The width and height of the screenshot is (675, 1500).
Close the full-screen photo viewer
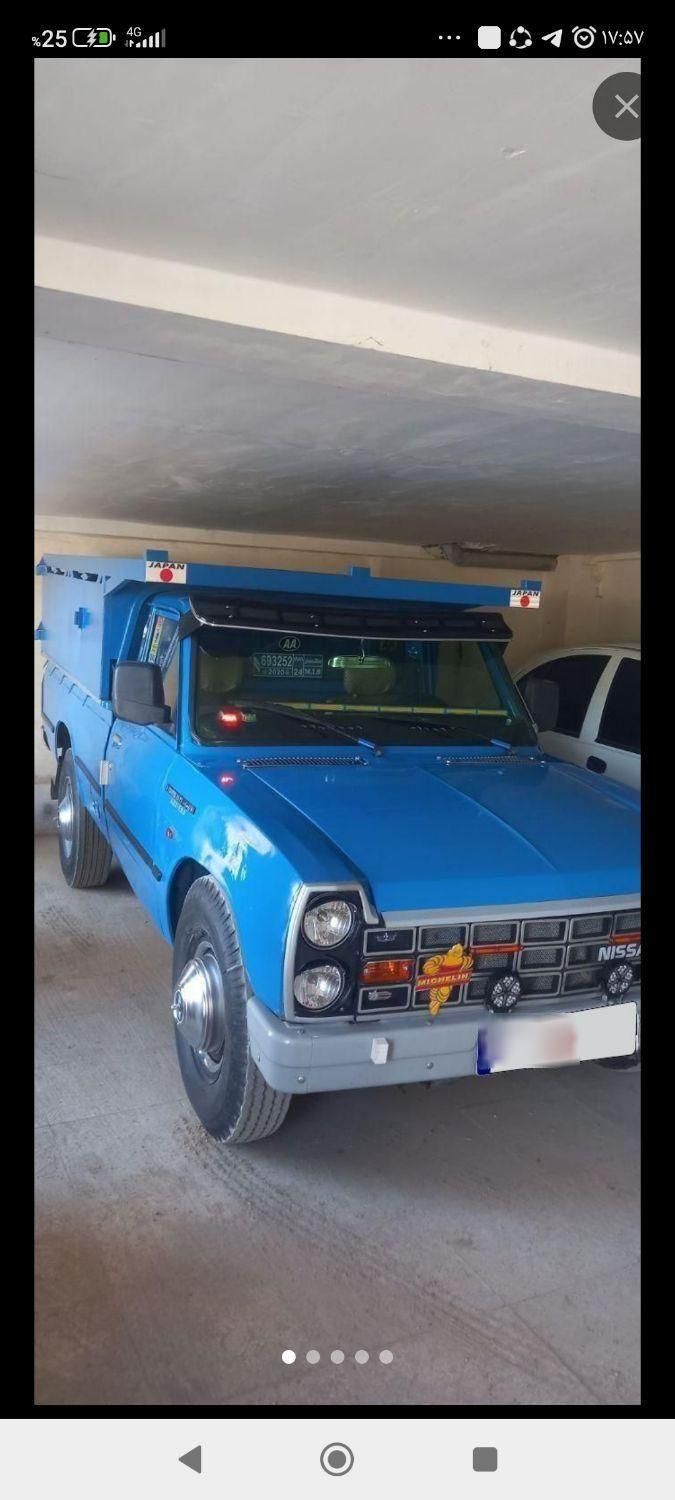(x=624, y=107)
